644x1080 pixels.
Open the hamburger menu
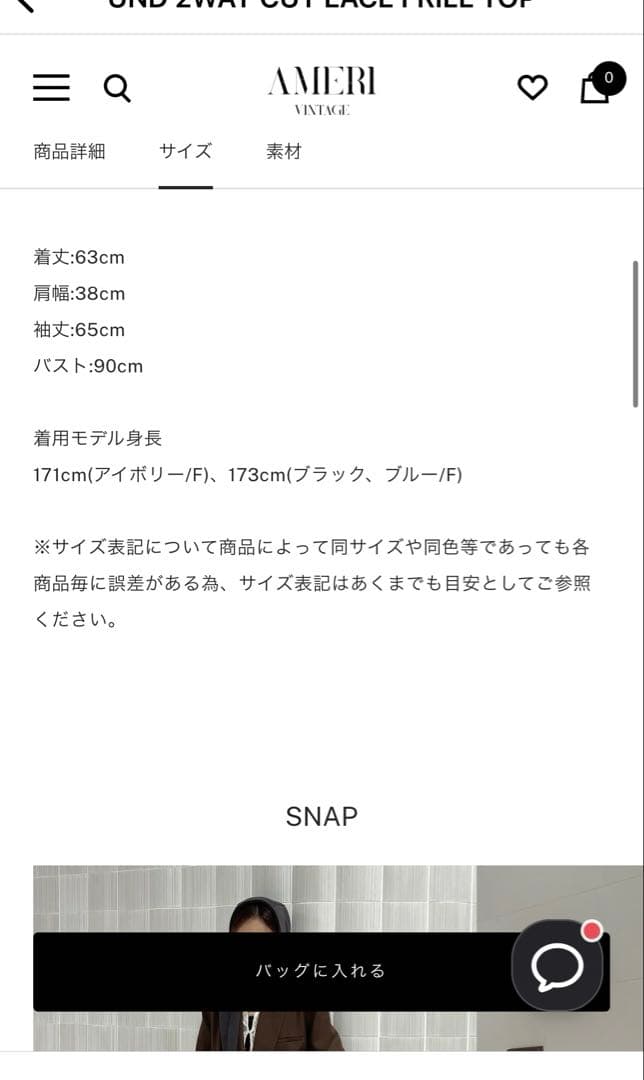[x=51, y=88]
